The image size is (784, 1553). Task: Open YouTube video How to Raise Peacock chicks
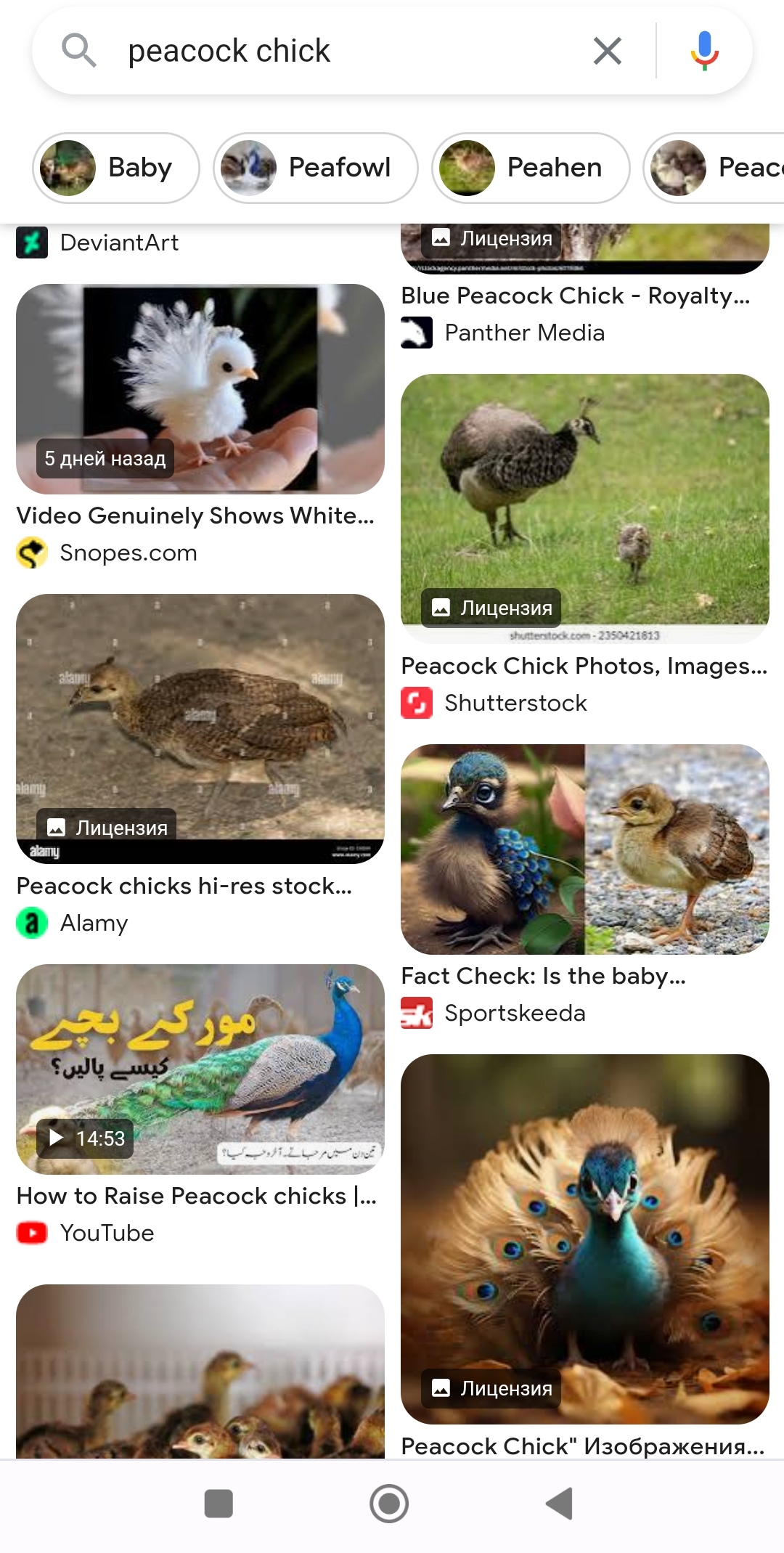(x=200, y=1069)
